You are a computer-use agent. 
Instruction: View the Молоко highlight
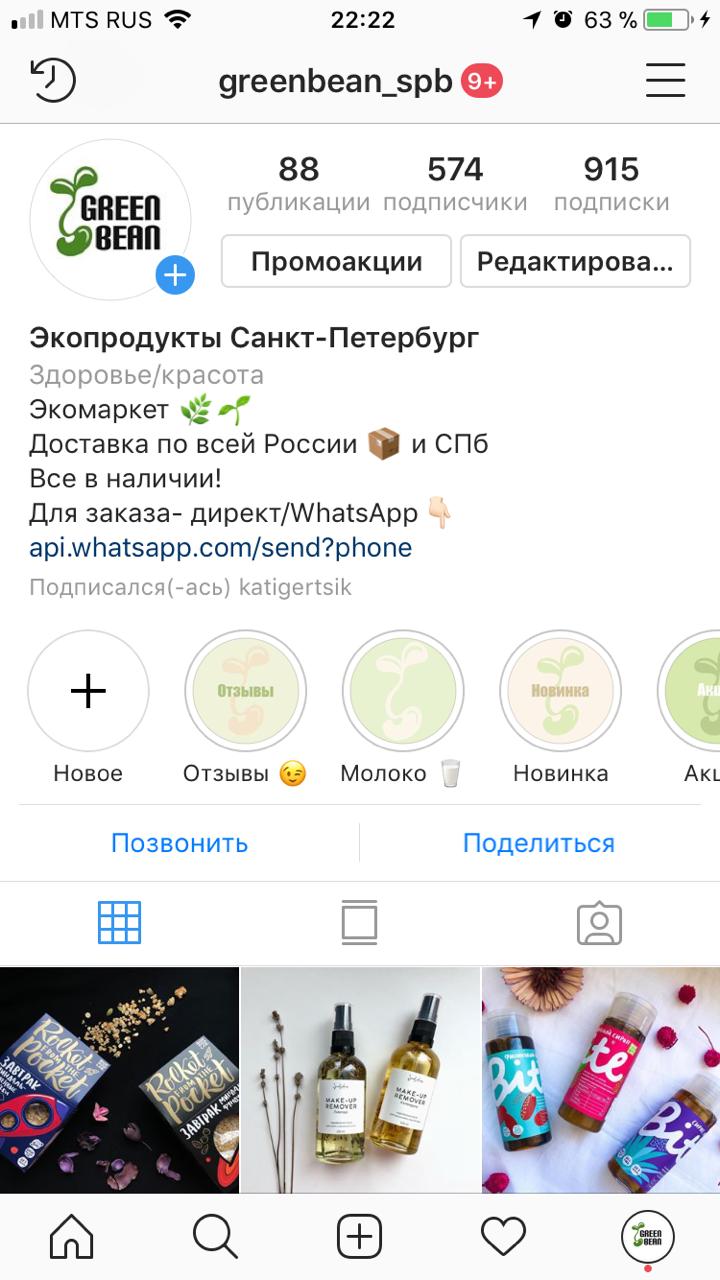coord(402,691)
